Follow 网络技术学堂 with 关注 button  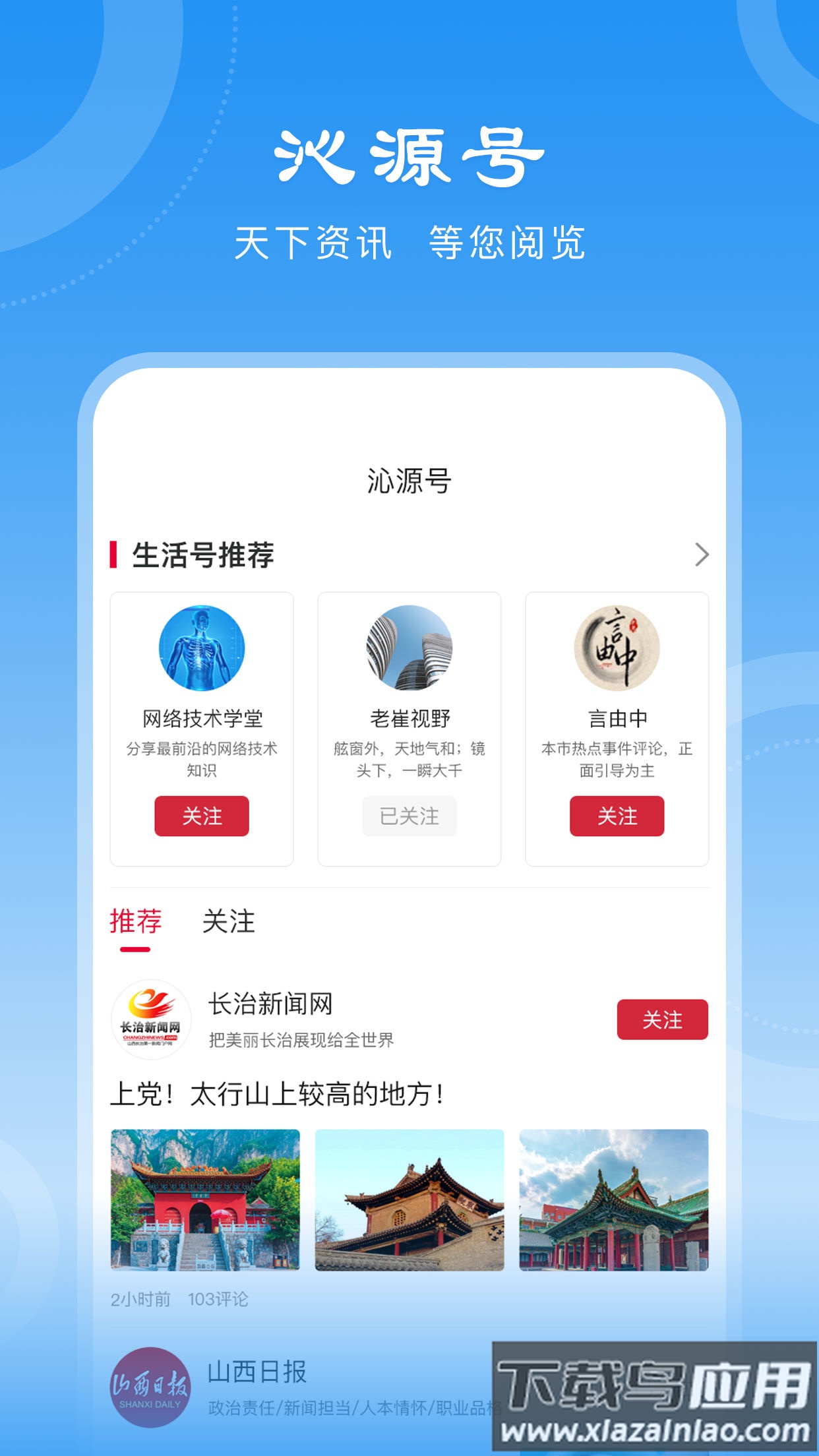[x=202, y=816]
